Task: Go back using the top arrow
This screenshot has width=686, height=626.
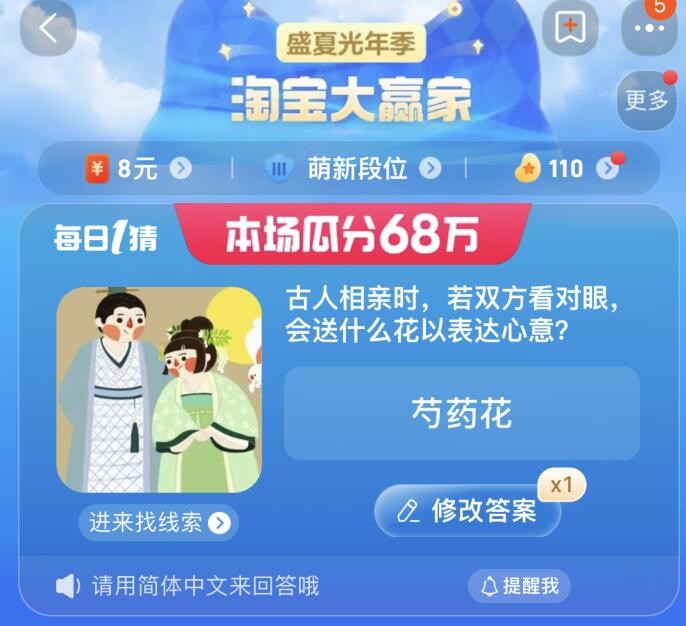Action: (x=47, y=29)
